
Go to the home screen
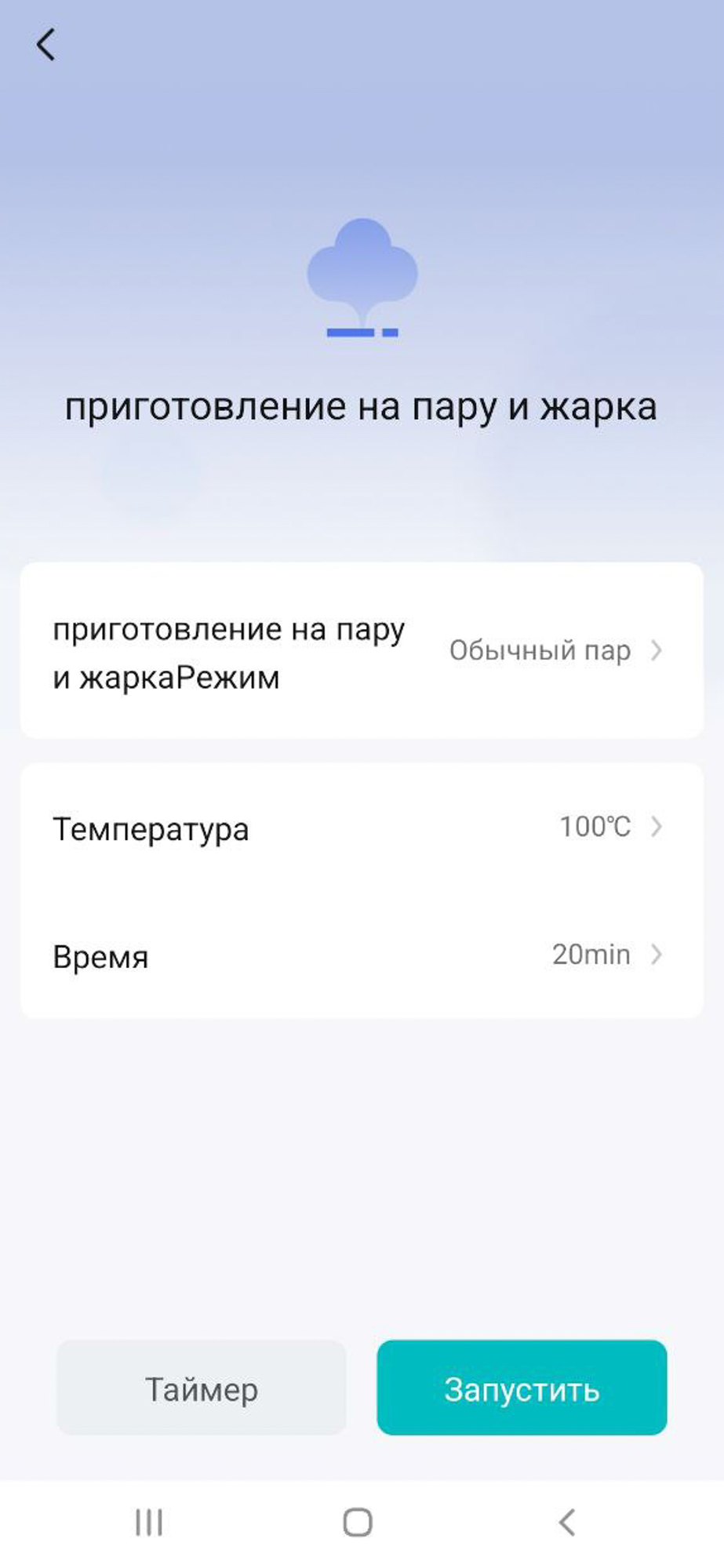click(358, 1523)
